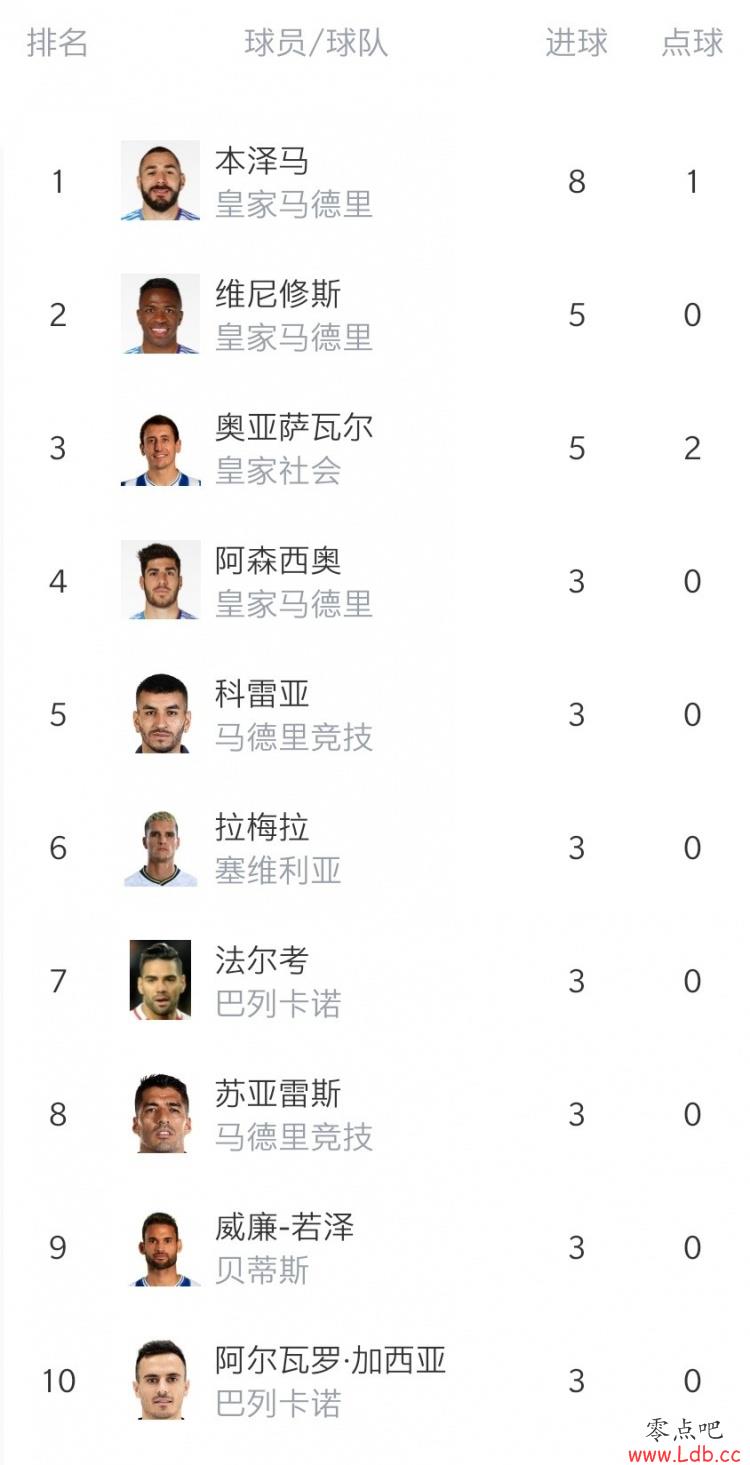Open 本泽马's player row
750x1465 pixels.
375,181
